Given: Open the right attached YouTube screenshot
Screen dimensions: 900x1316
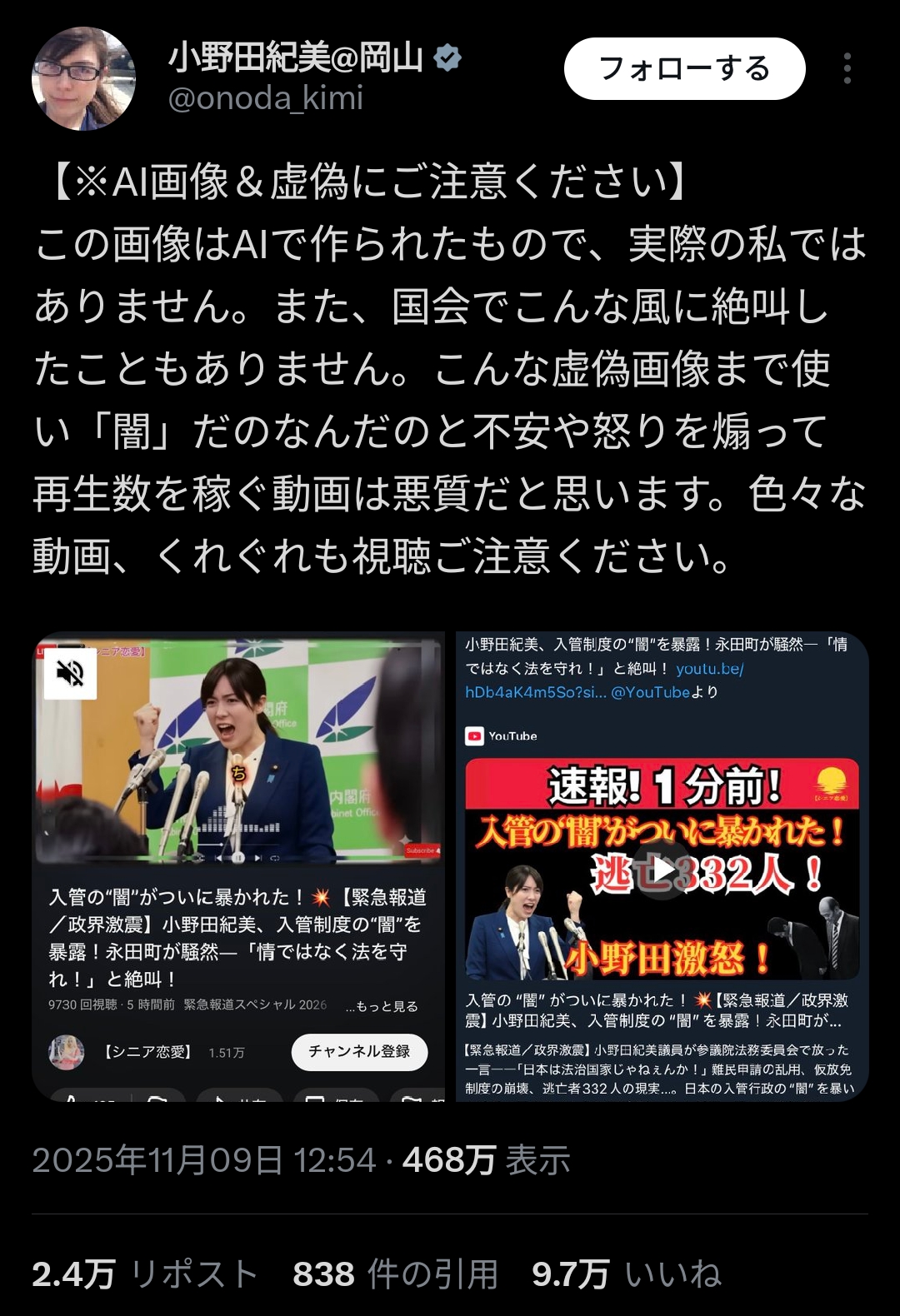Looking at the screenshot, I should 662,866.
